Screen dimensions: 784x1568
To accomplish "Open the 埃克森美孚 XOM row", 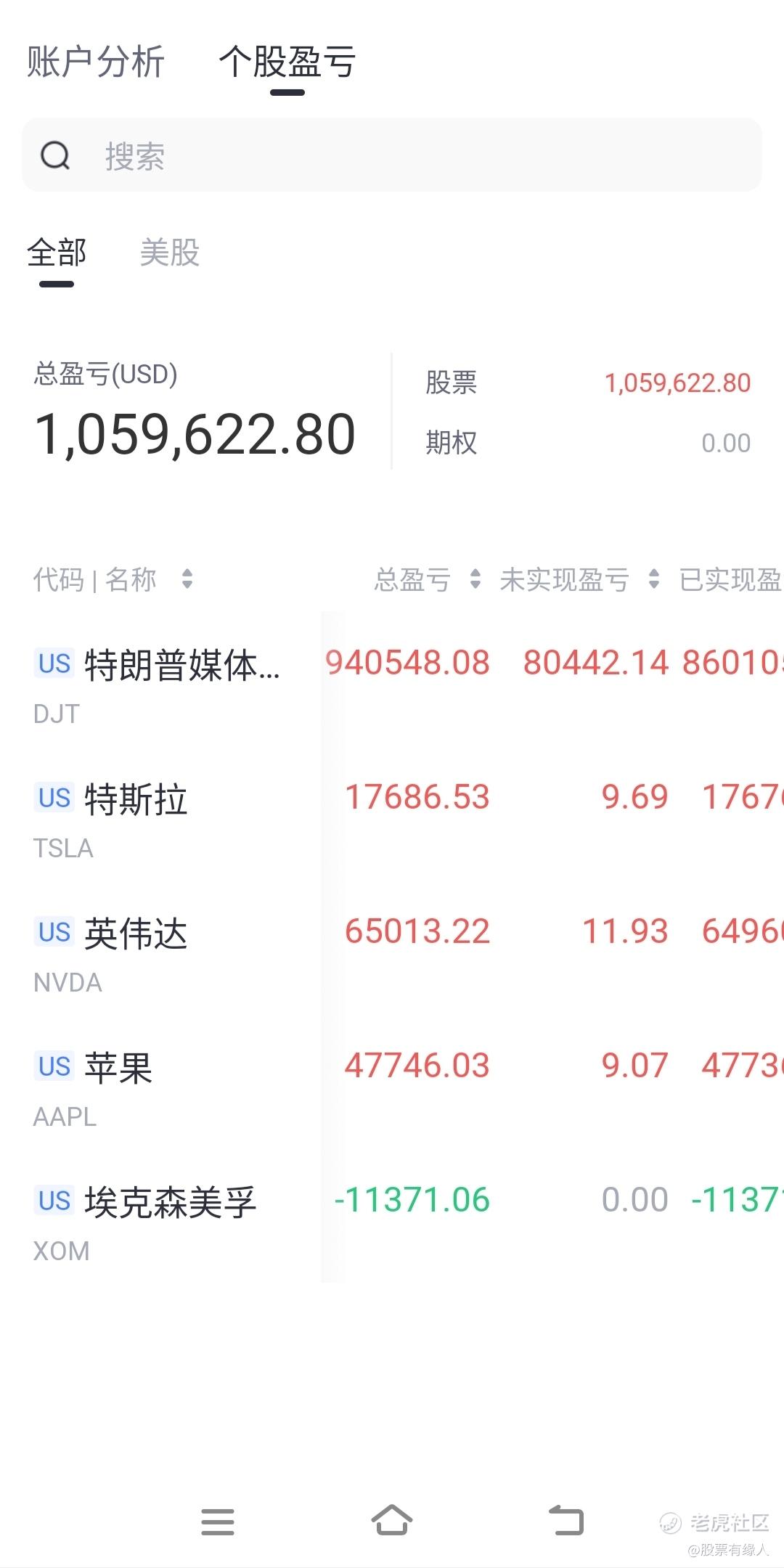I will pyautogui.click(x=392, y=1222).
